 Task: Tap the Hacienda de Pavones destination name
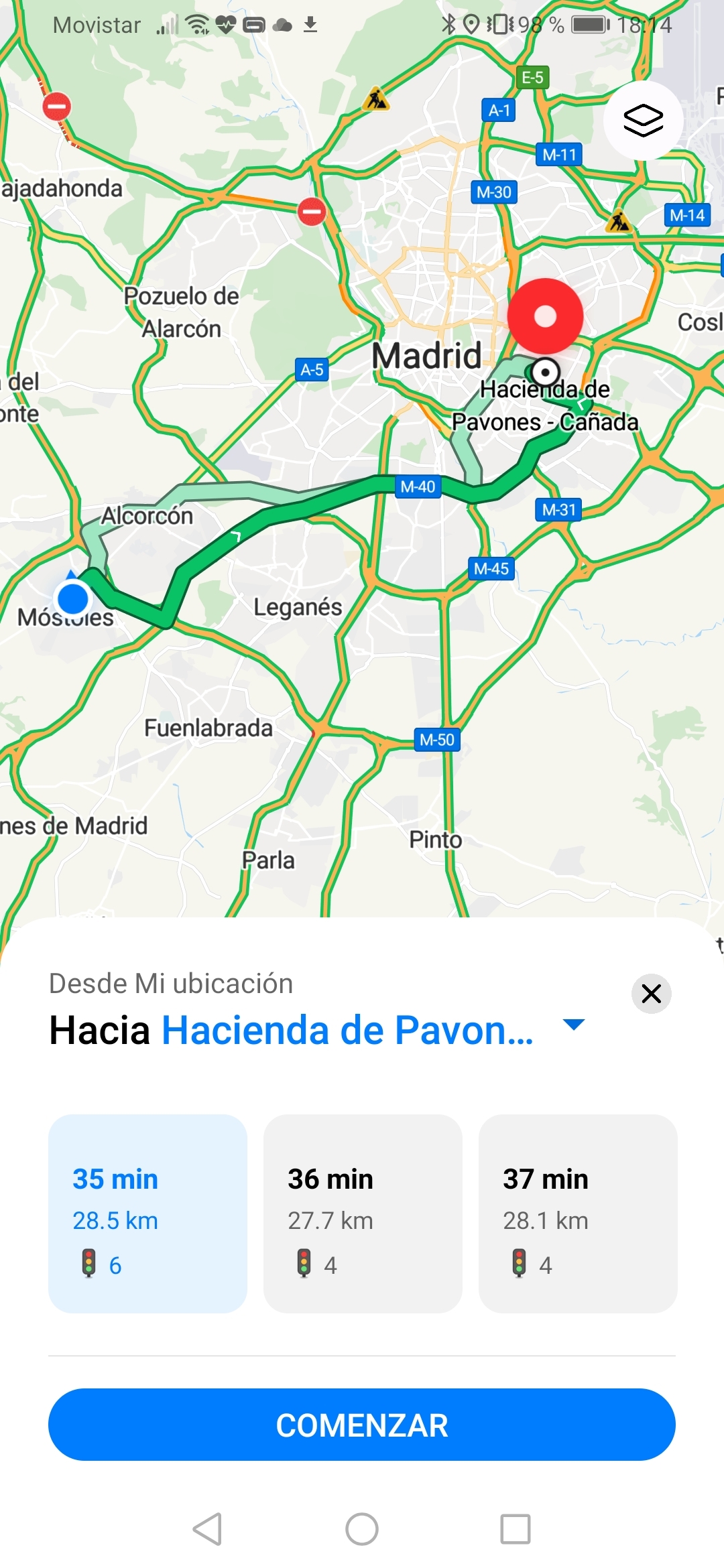pos(347,1030)
